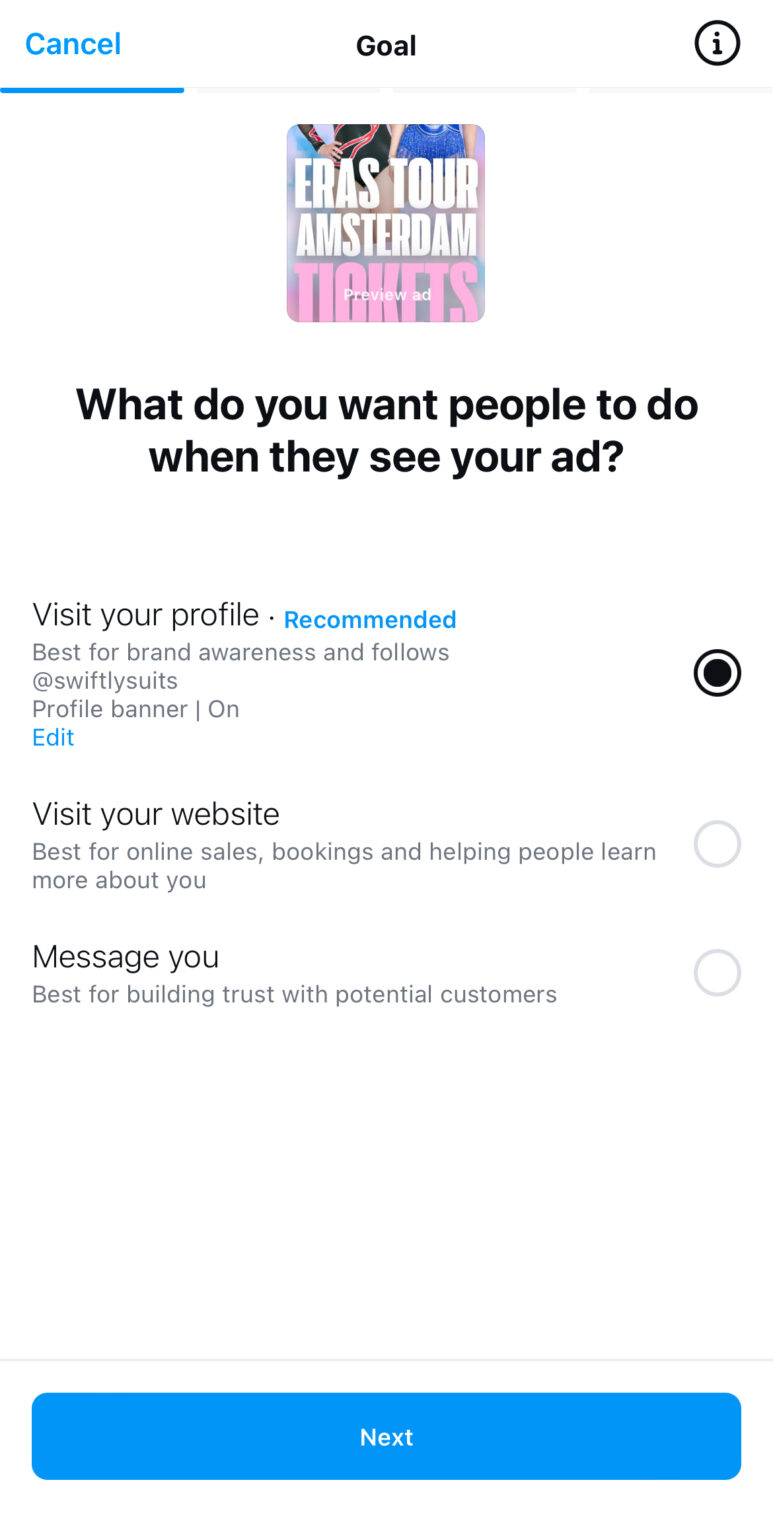Tap the building trust goal description
Screen dimensions: 773x1536
click(294, 994)
